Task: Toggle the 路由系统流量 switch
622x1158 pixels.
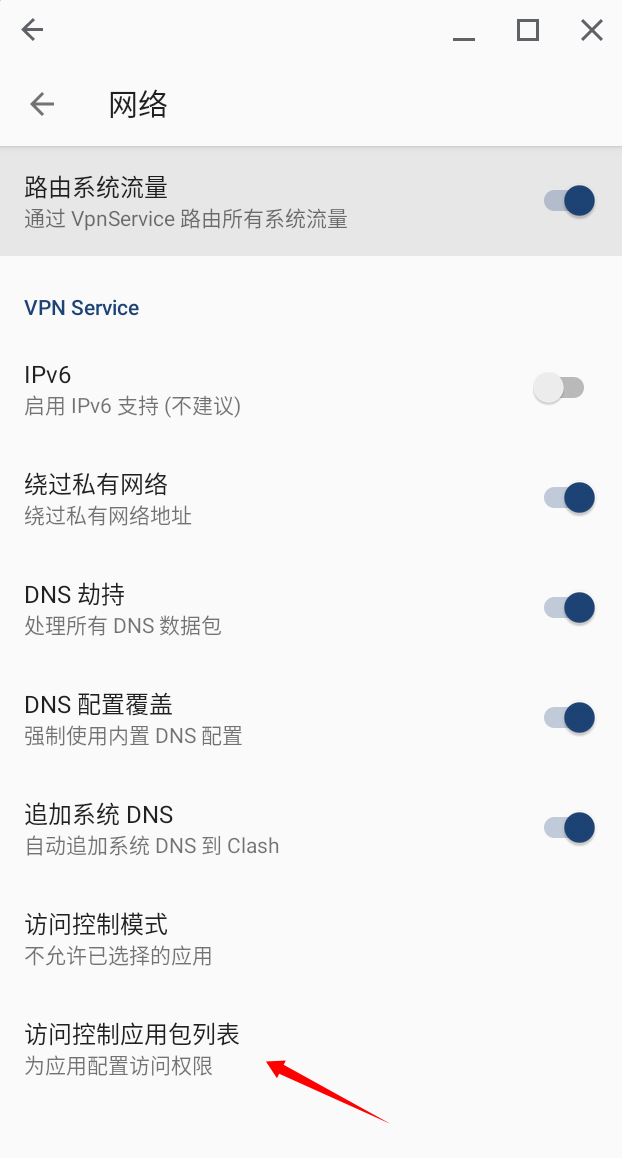Action: pos(569,201)
